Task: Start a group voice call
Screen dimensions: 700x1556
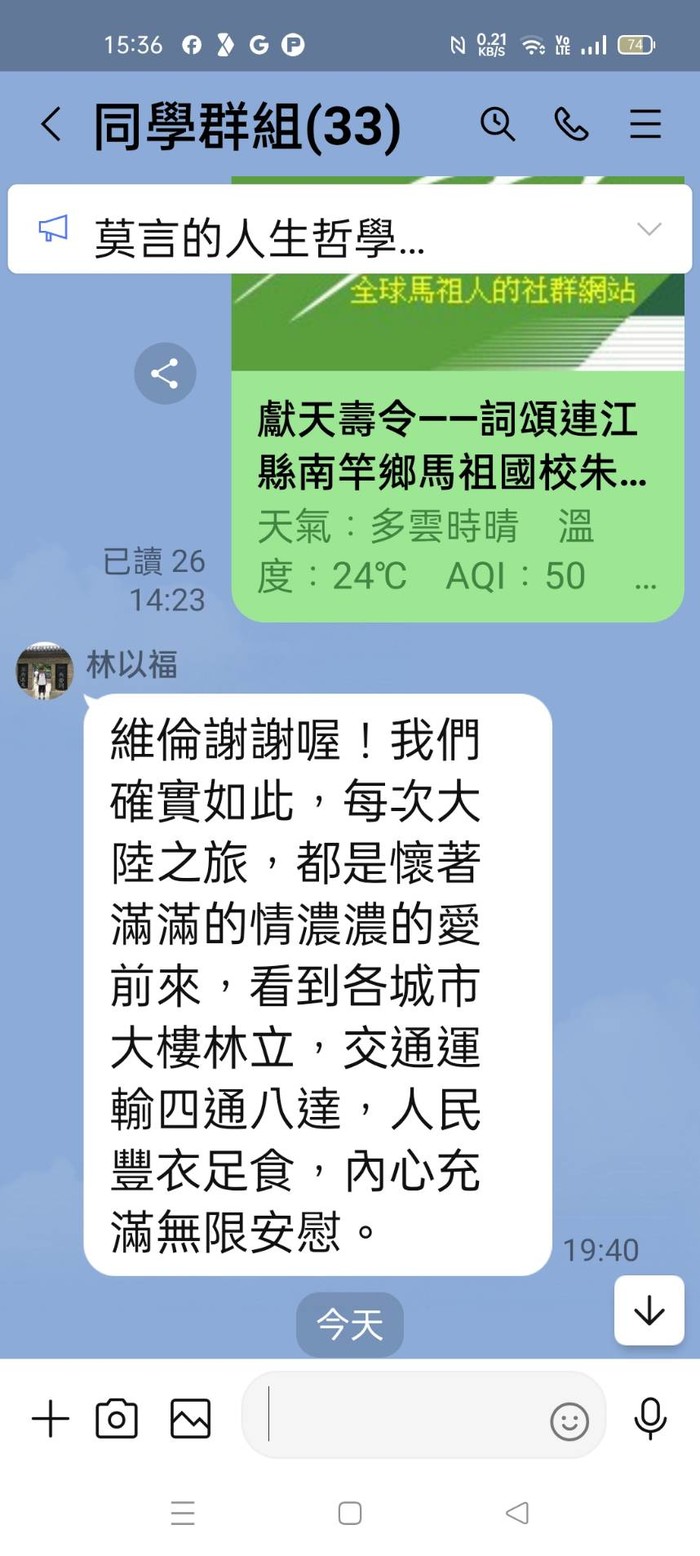Action: (571, 125)
